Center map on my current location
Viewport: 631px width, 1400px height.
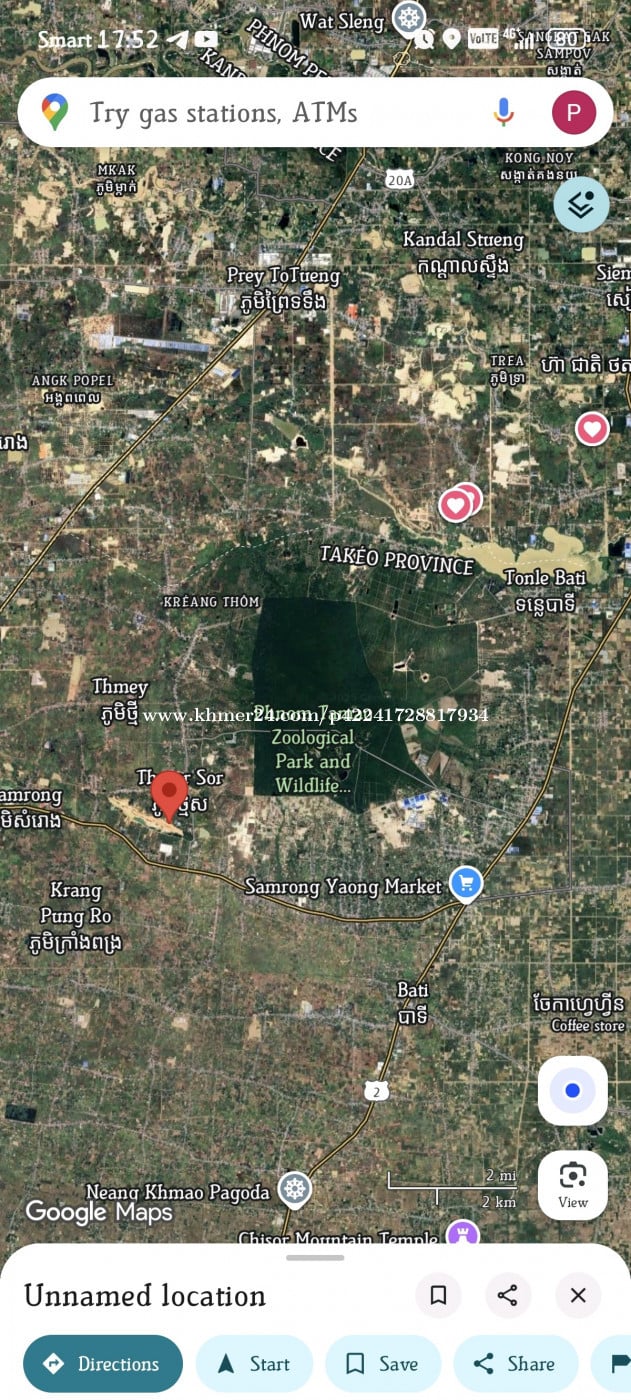(572, 1090)
